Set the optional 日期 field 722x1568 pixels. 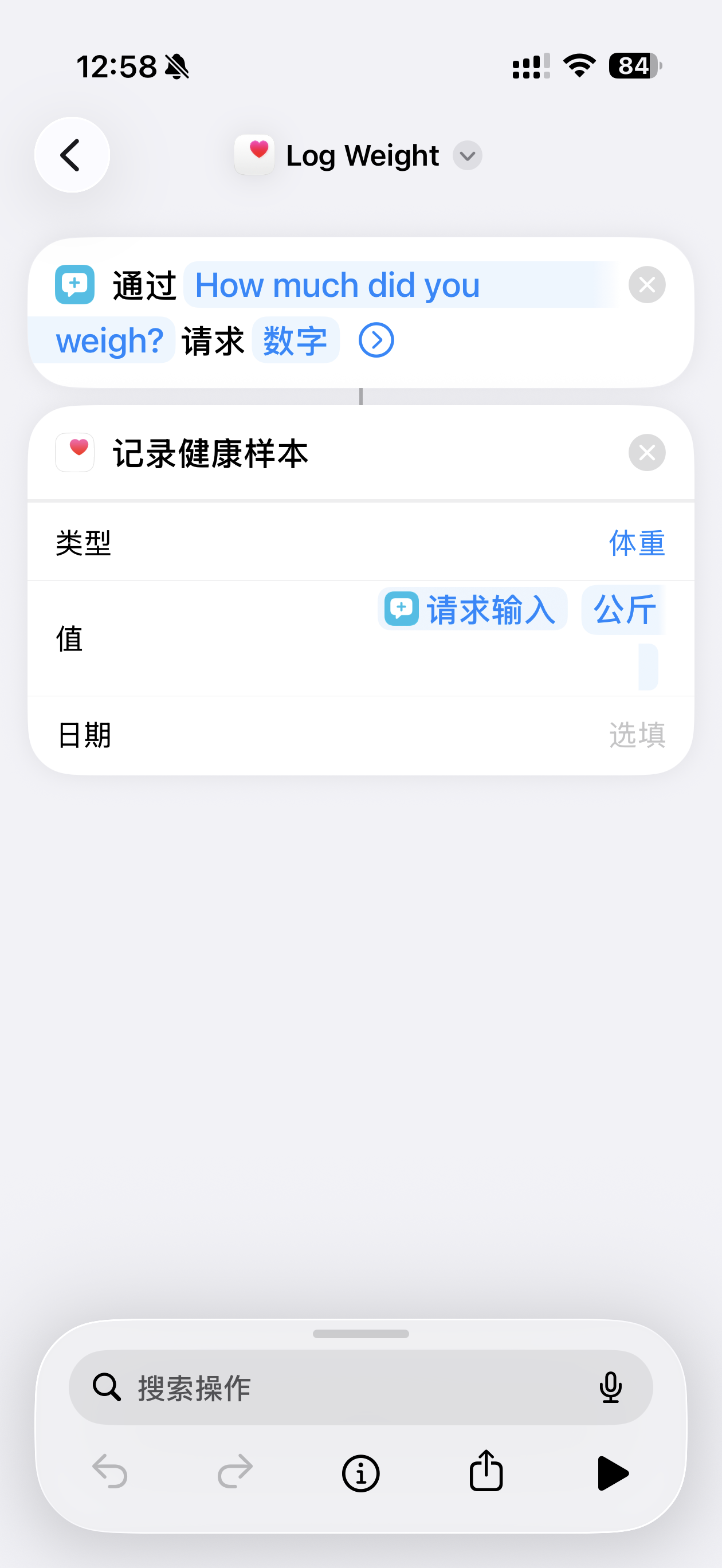click(637, 735)
